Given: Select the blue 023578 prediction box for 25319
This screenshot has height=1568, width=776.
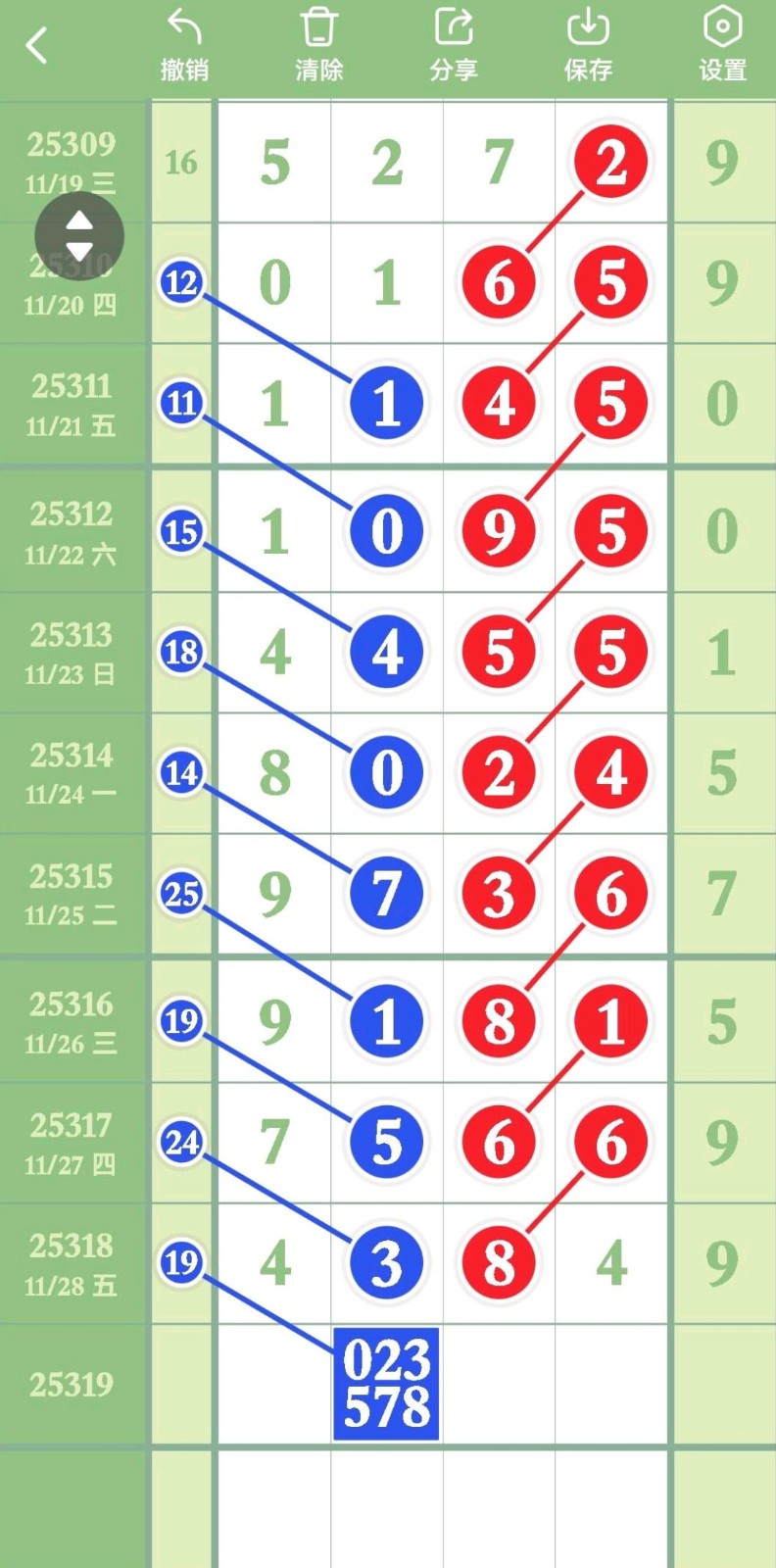Looking at the screenshot, I should click(x=386, y=1384).
